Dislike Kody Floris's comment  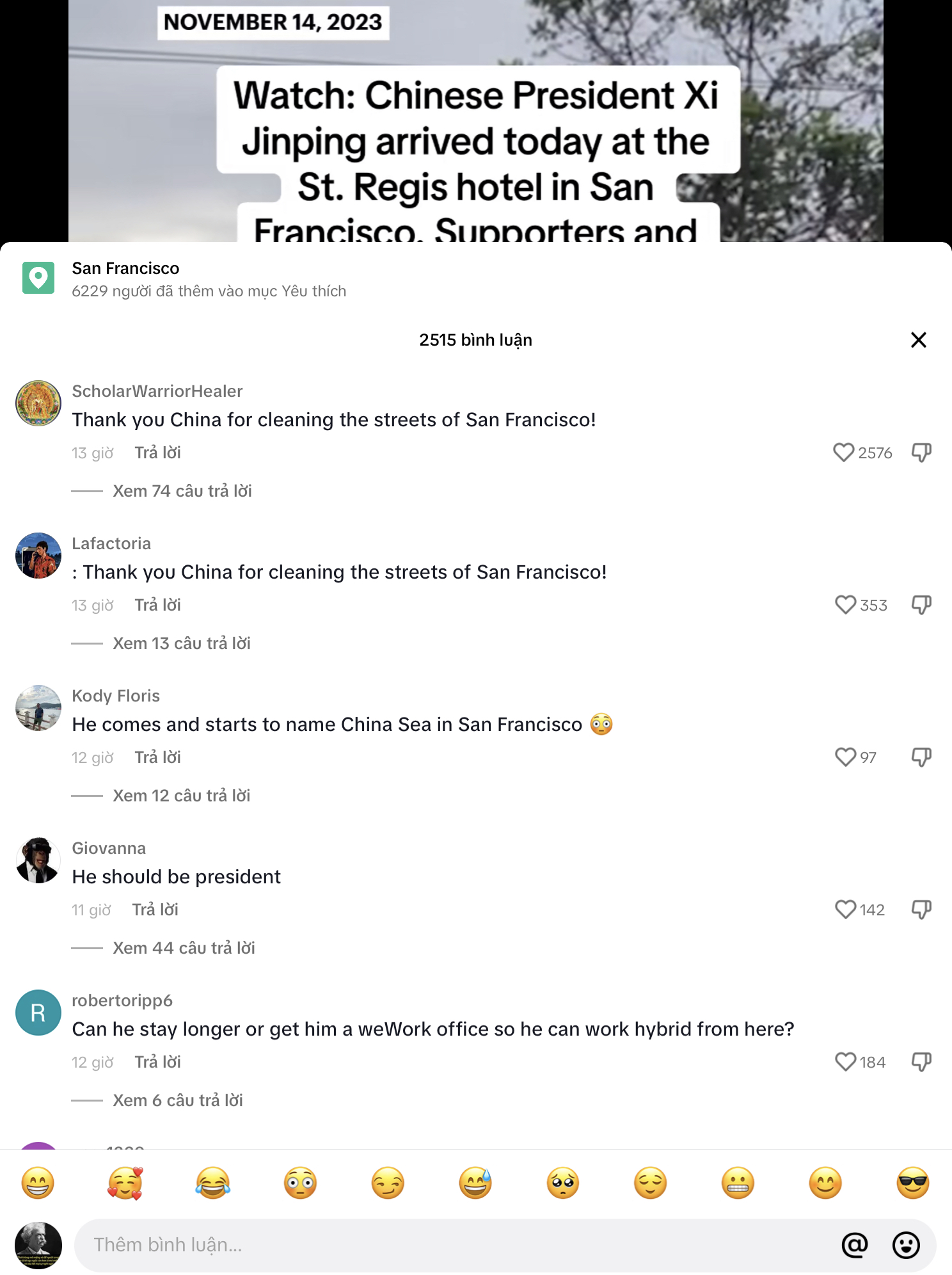[921, 757]
